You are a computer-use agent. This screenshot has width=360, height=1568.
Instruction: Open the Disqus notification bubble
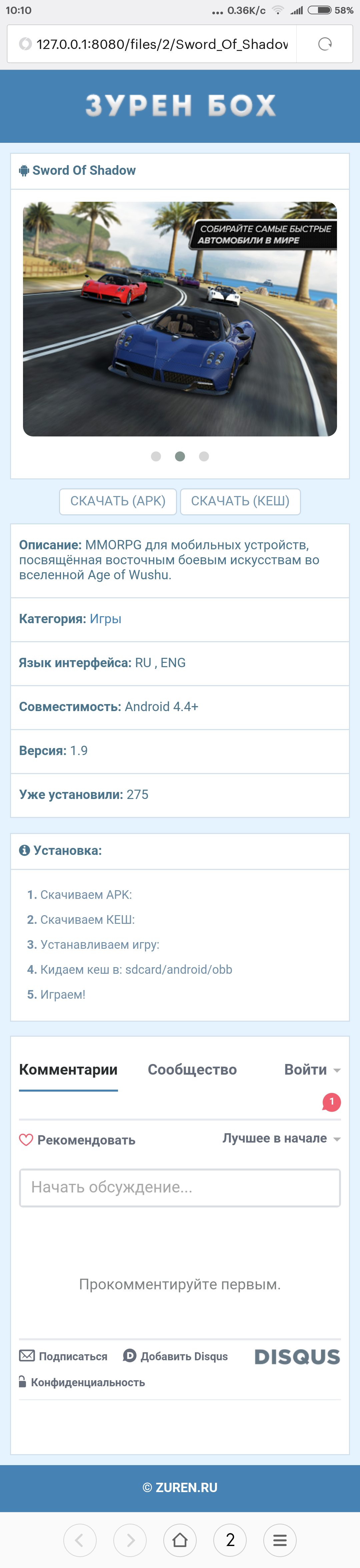pyautogui.click(x=331, y=1102)
